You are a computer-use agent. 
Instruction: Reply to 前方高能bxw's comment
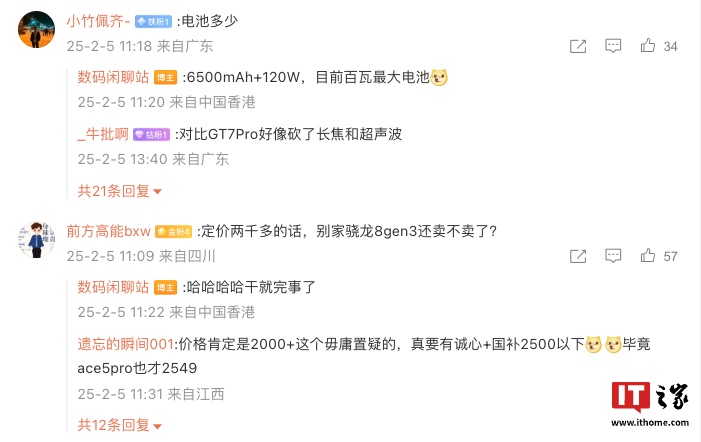click(x=614, y=256)
